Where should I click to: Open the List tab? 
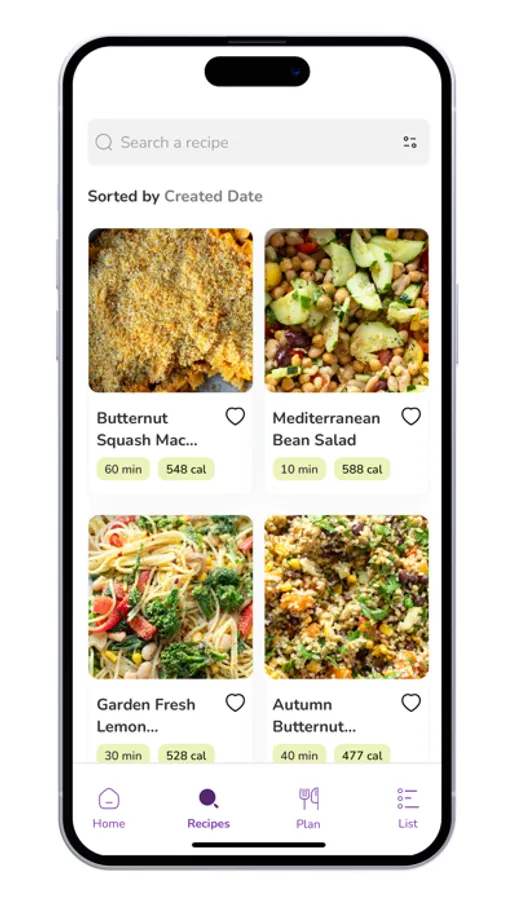pyautogui.click(x=408, y=808)
